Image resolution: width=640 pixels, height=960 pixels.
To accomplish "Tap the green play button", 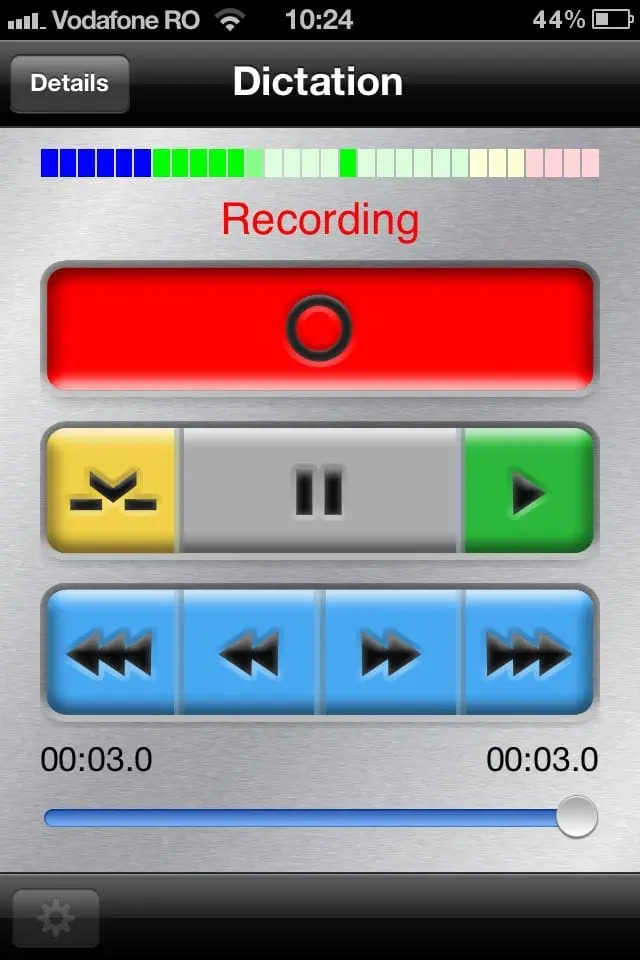I will point(528,490).
